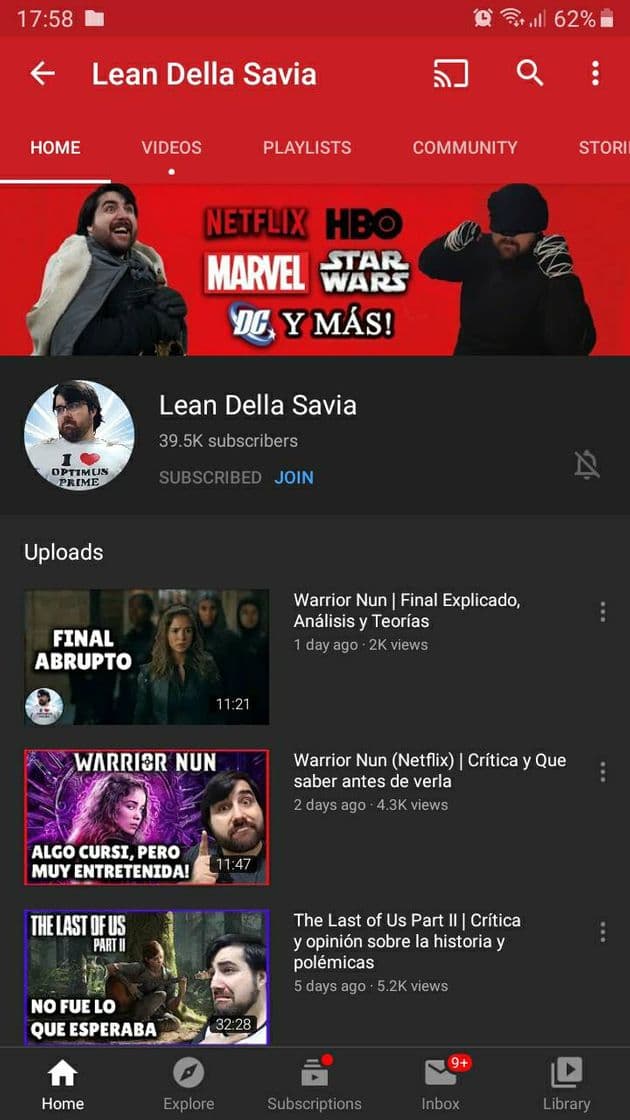Go to the Explore tab
Viewport: 630px width, 1120px height.
pyautogui.click(x=189, y=1084)
